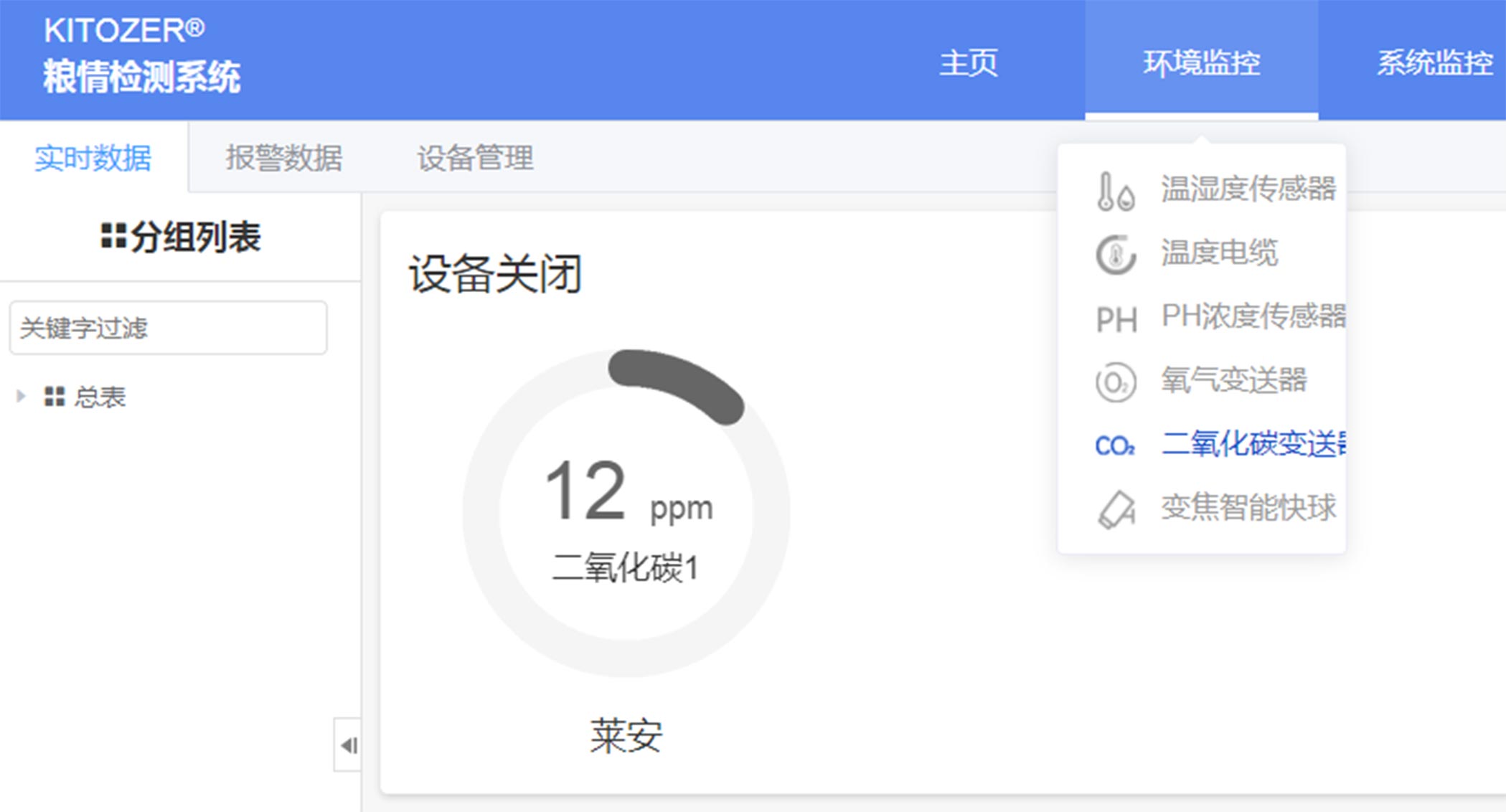Expand the 总表 tree node
The height and width of the screenshot is (812, 1506).
point(21,396)
